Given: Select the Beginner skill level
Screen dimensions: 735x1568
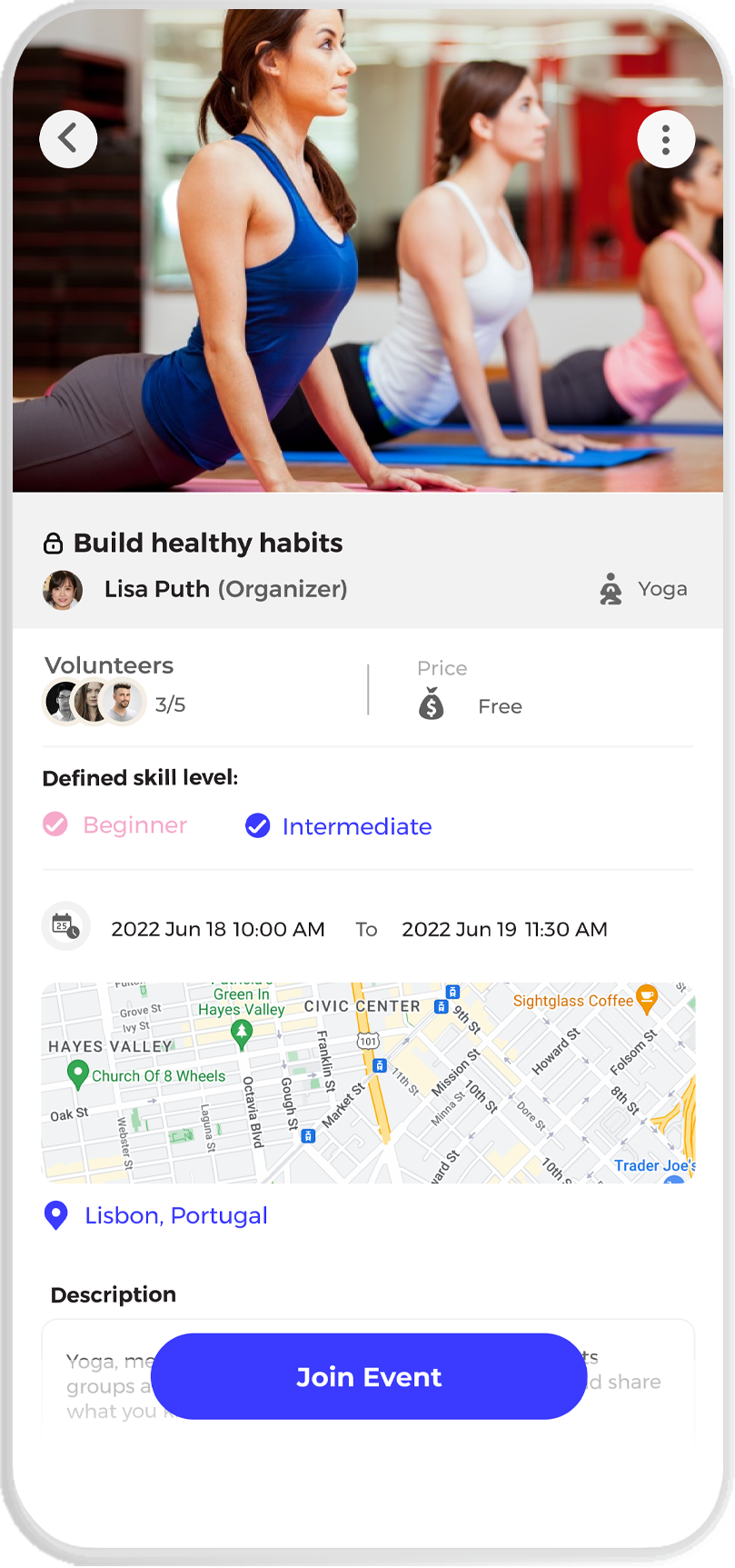Looking at the screenshot, I should pos(115,825).
